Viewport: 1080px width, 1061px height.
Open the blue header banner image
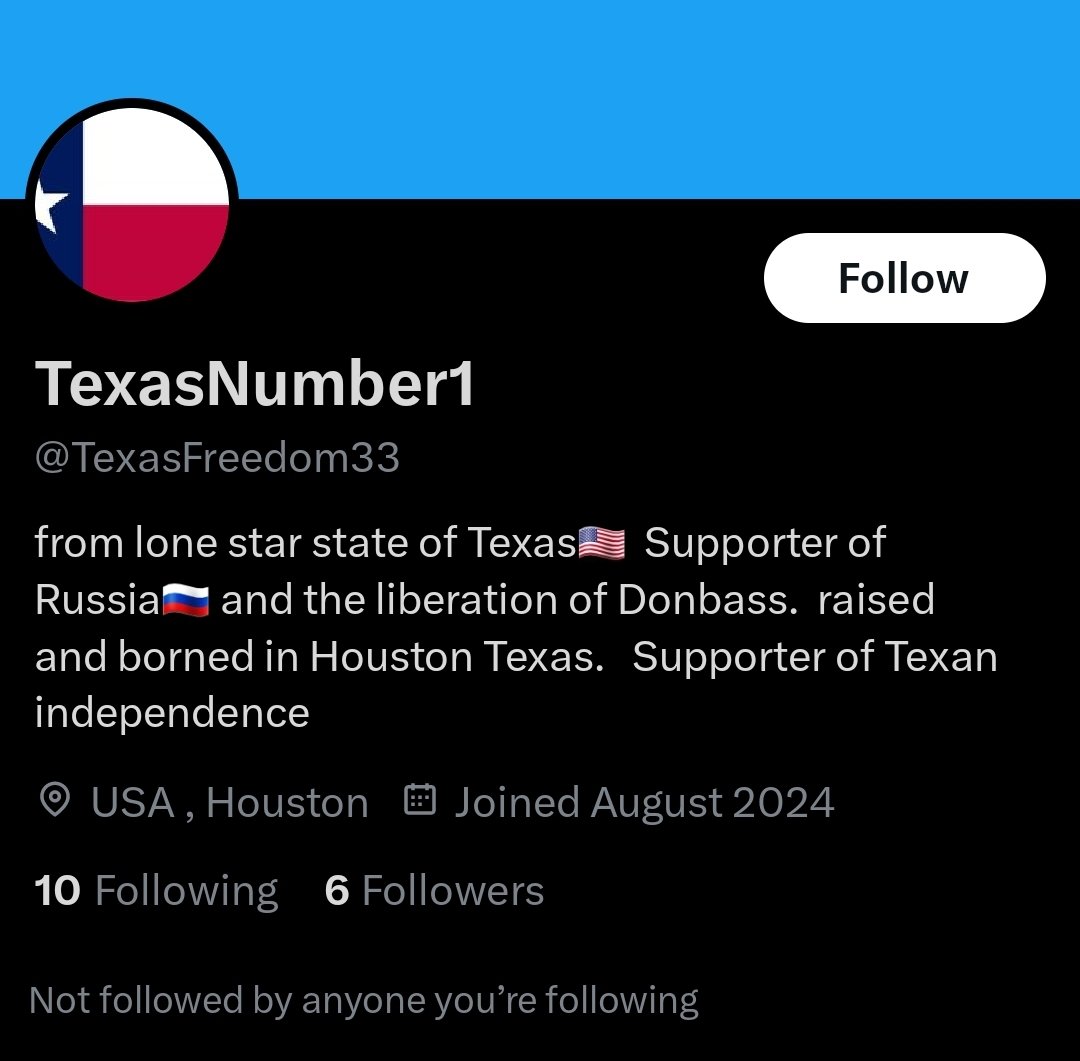point(640,90)
